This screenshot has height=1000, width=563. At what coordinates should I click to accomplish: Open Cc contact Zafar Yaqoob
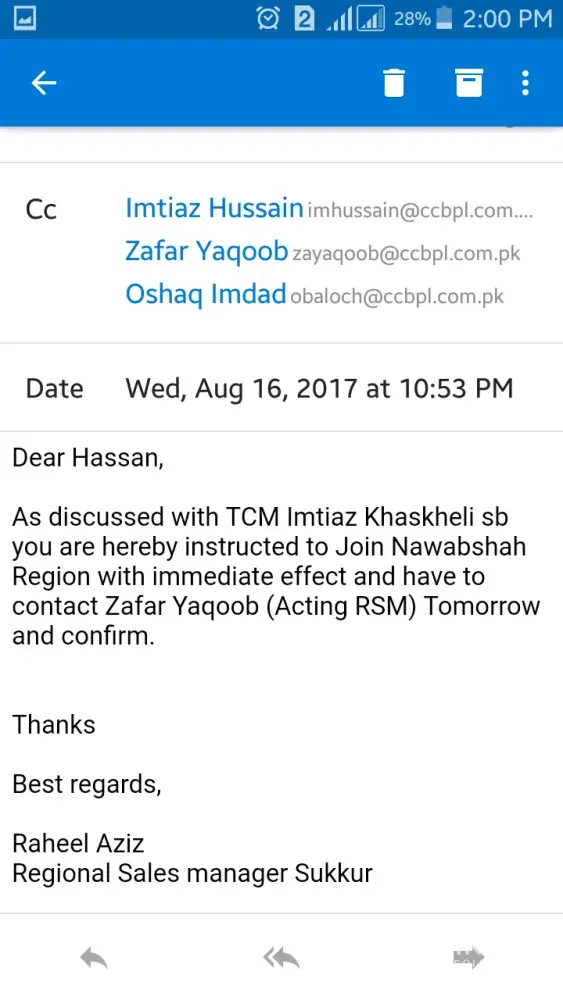tap(207, 251)
